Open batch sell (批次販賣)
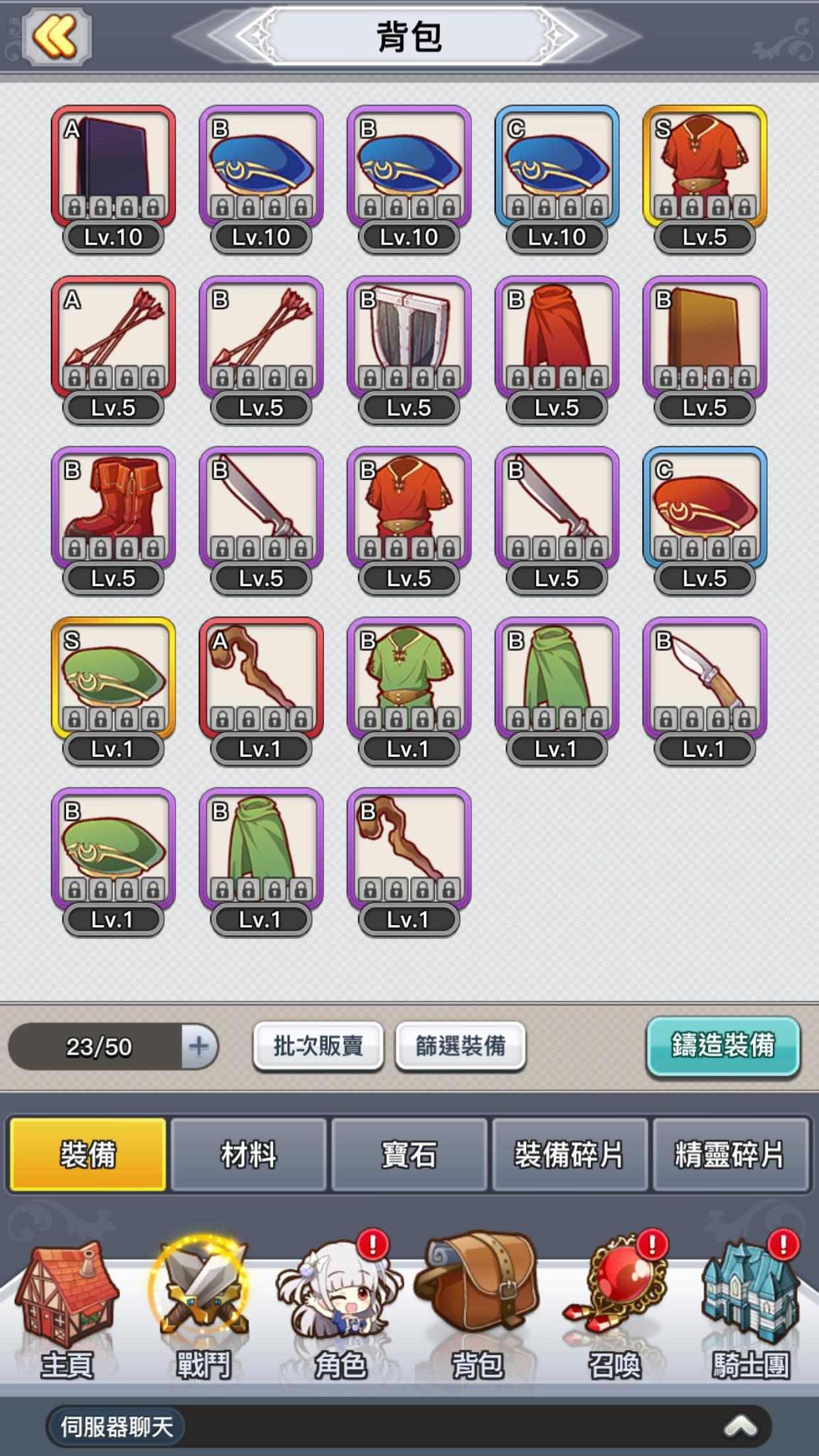 (318, 1046)
